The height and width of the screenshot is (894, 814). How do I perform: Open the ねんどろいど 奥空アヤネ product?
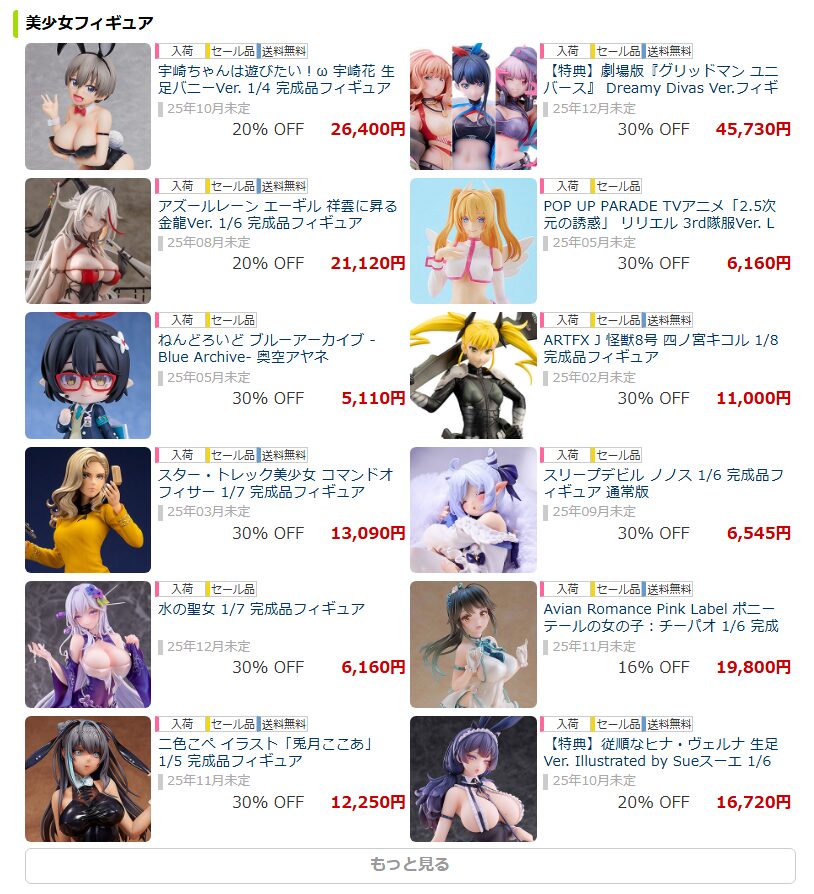pyautogui.click(x=266, y=349)
